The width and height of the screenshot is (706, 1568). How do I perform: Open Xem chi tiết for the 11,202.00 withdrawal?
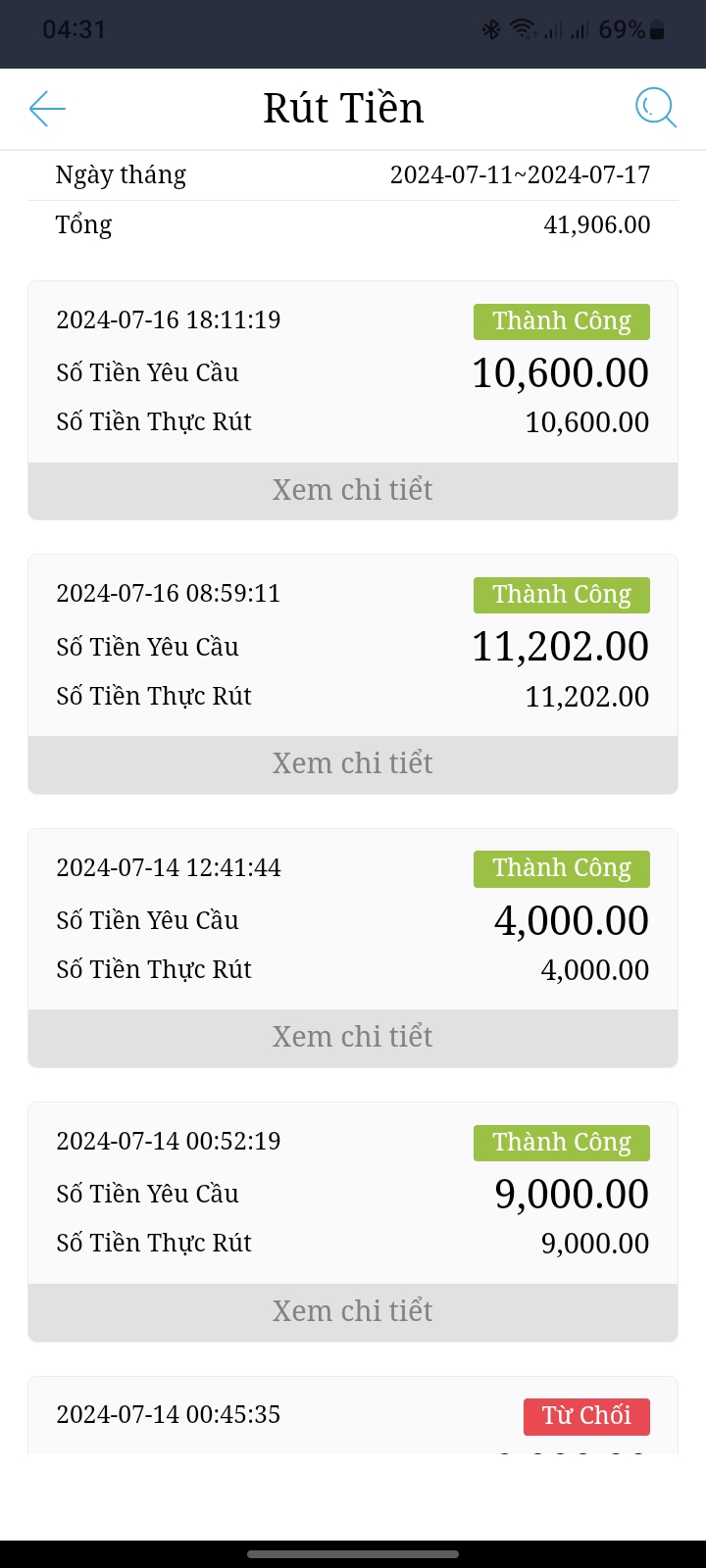[x=353, y=763]
